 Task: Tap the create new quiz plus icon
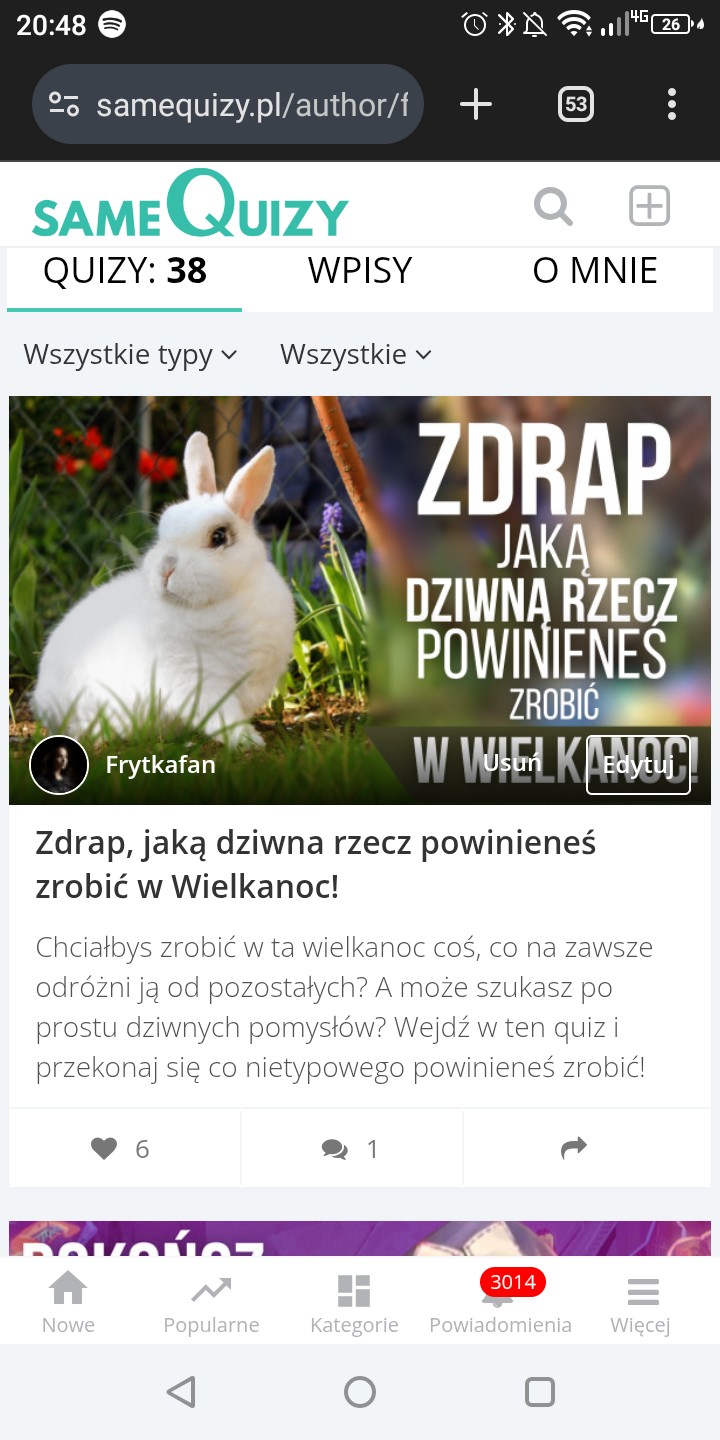pos(649,207)
